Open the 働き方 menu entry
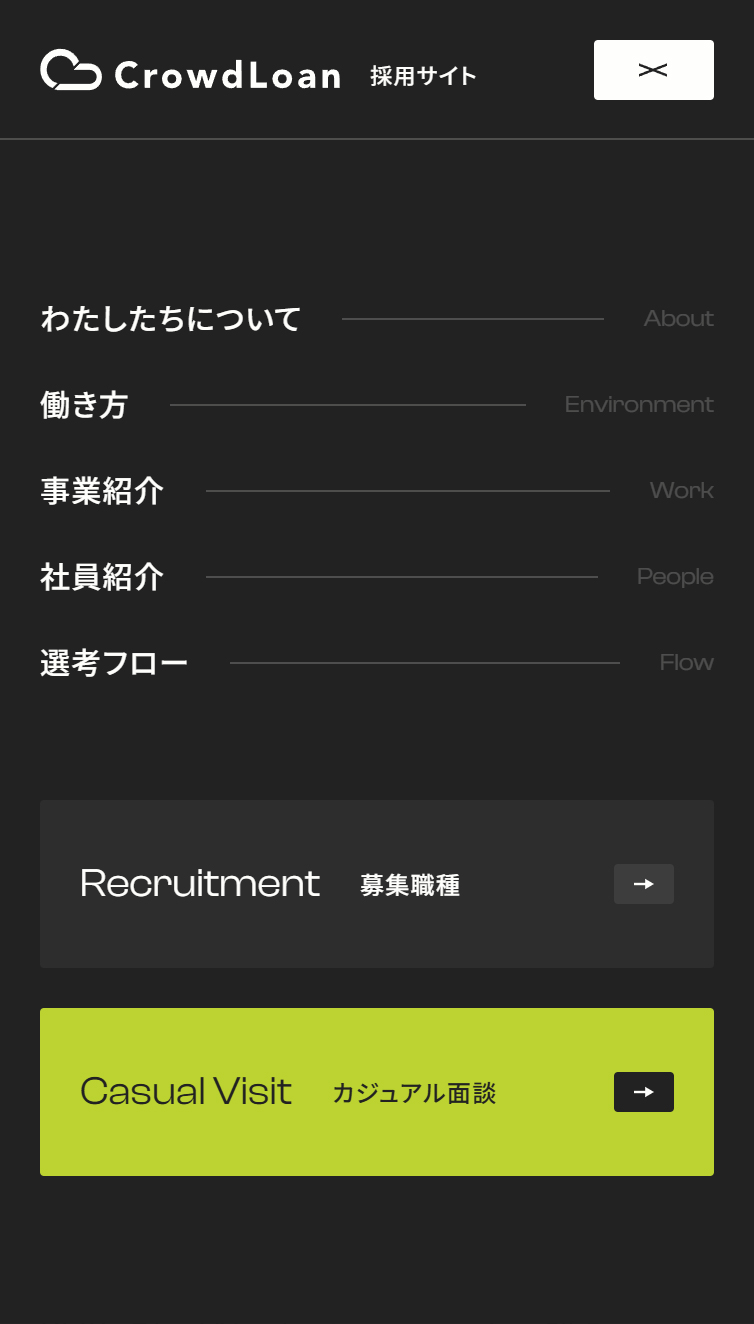 84,404
